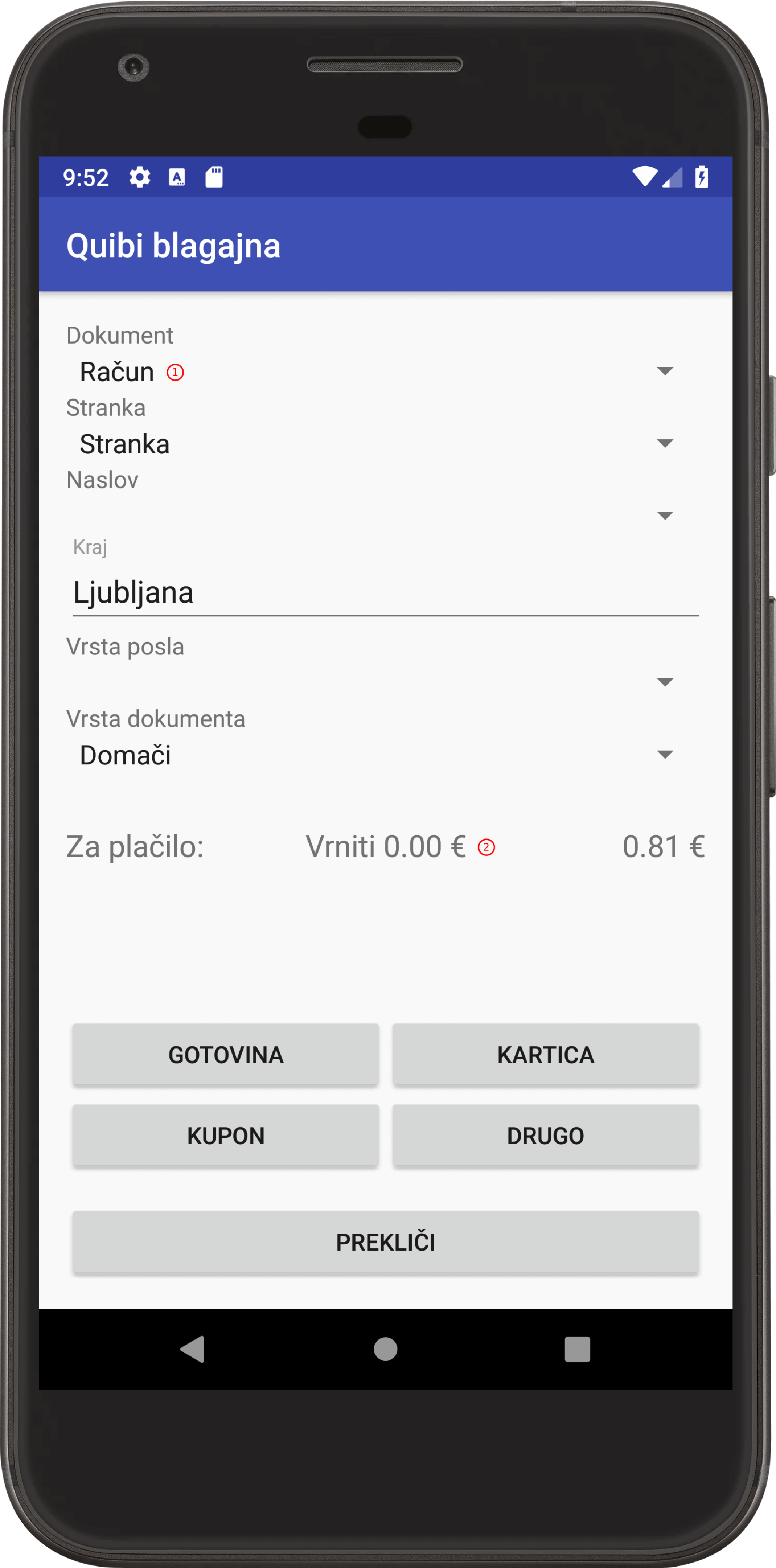776x1568 pixels.
Task: Tap the keyboard input icon in status bar
Action: tap(176, 177)
